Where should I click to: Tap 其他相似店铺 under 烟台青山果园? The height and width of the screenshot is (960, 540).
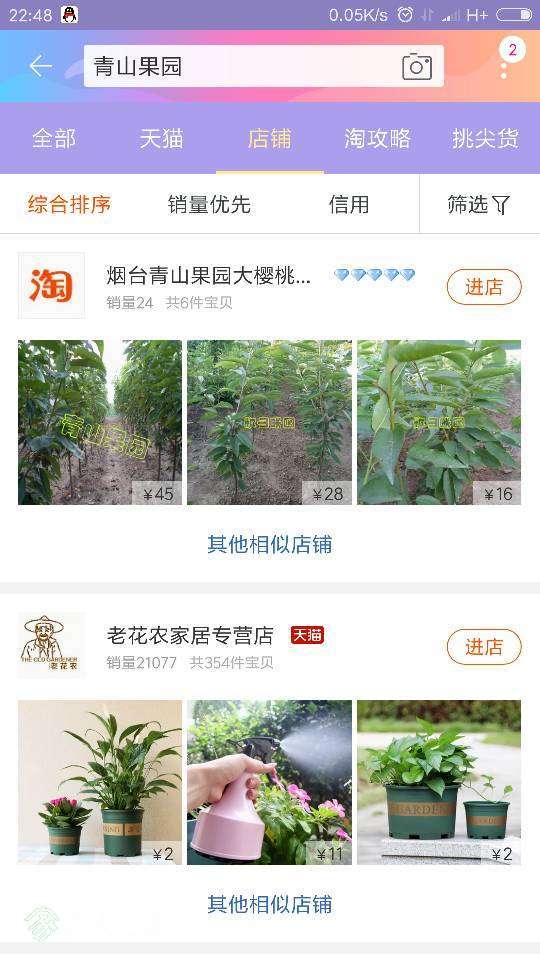pos(269,544)
